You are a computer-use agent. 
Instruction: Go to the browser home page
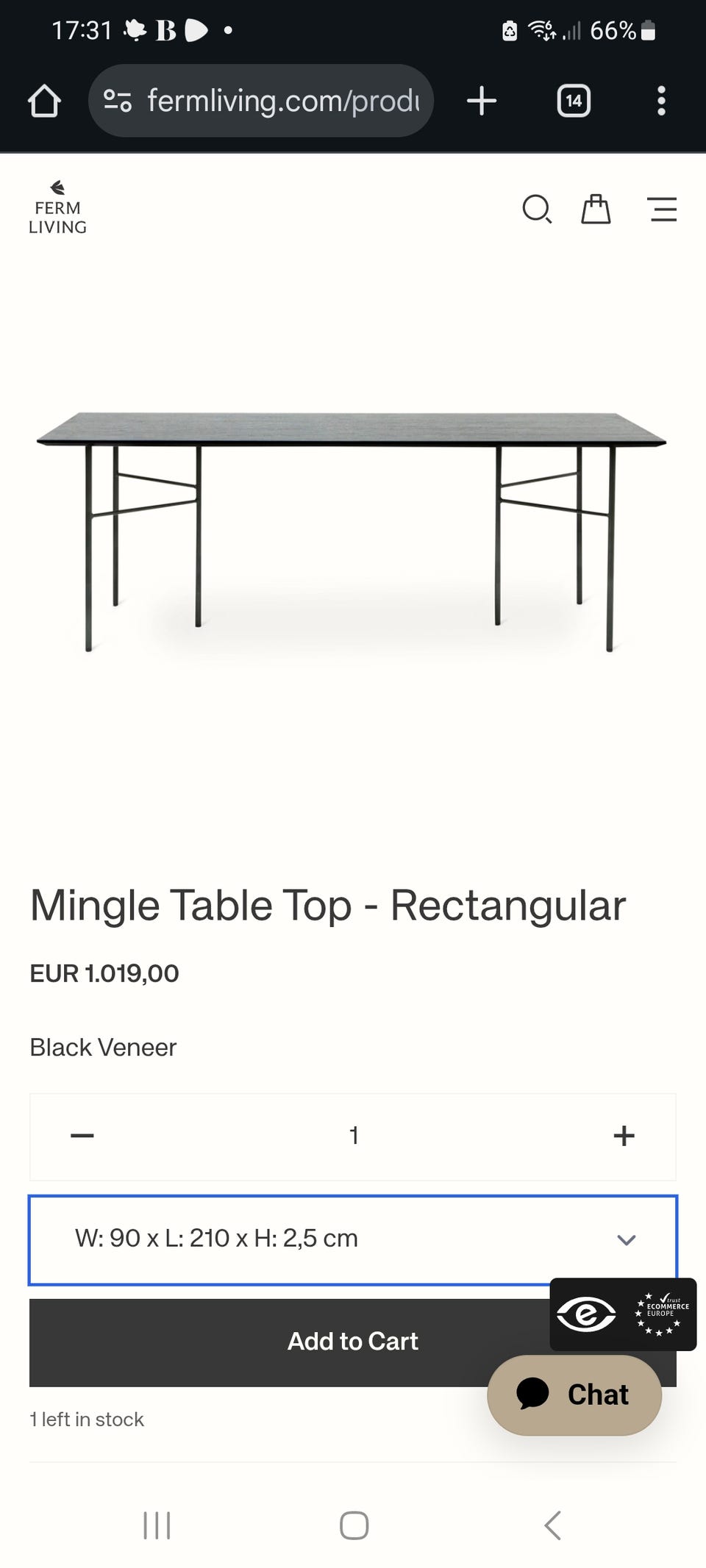click(x=44, y=101)
